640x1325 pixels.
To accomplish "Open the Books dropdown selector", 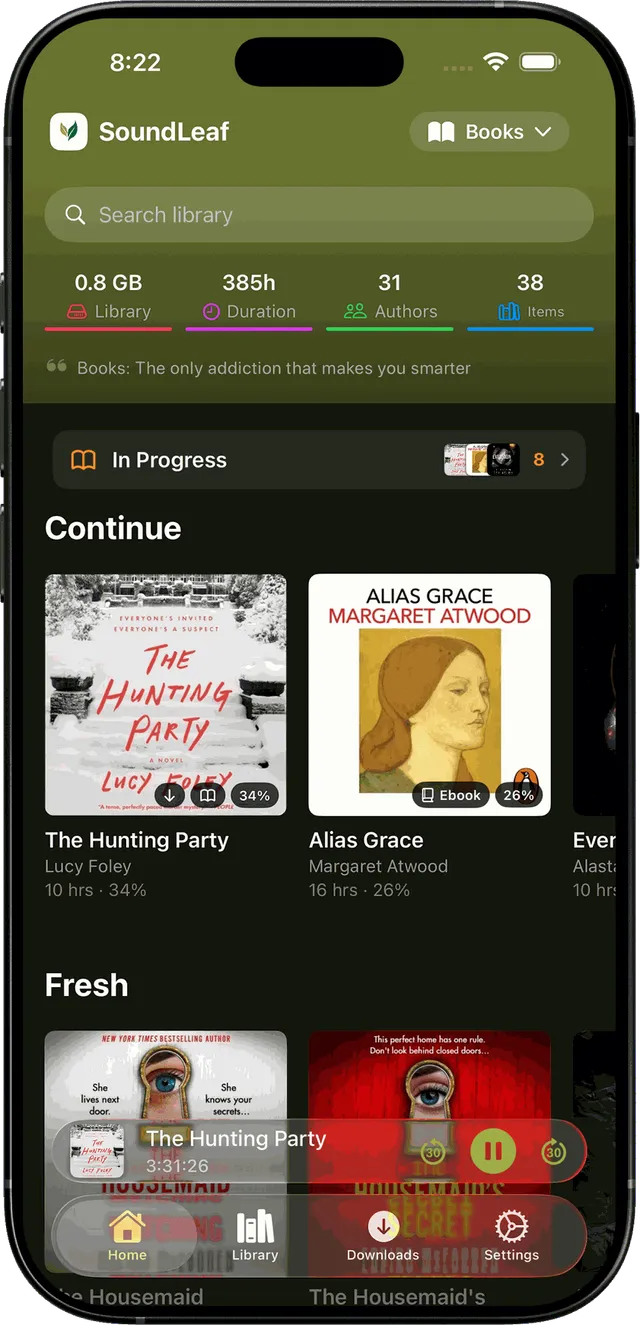I will point(489,132).
